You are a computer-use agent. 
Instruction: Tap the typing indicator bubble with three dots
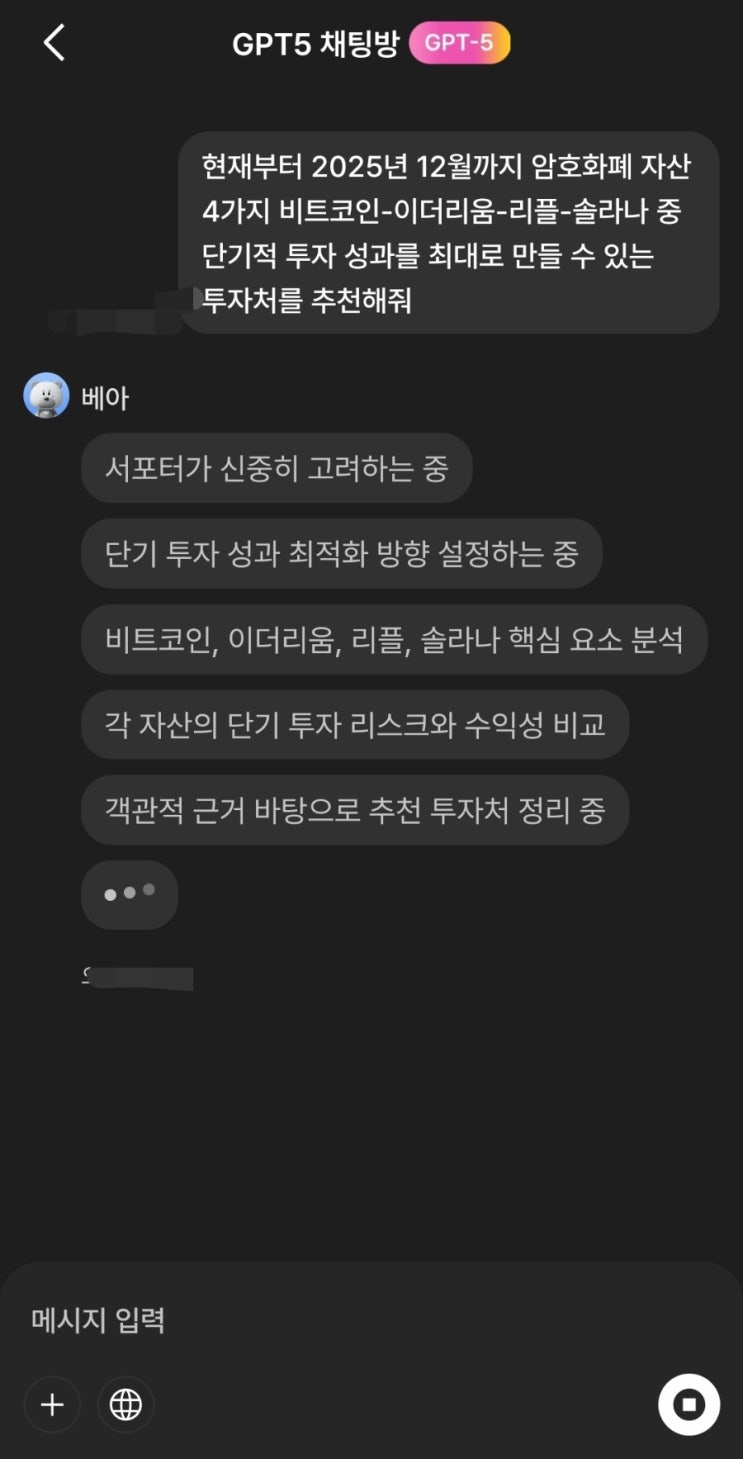(x=129, y=894)
